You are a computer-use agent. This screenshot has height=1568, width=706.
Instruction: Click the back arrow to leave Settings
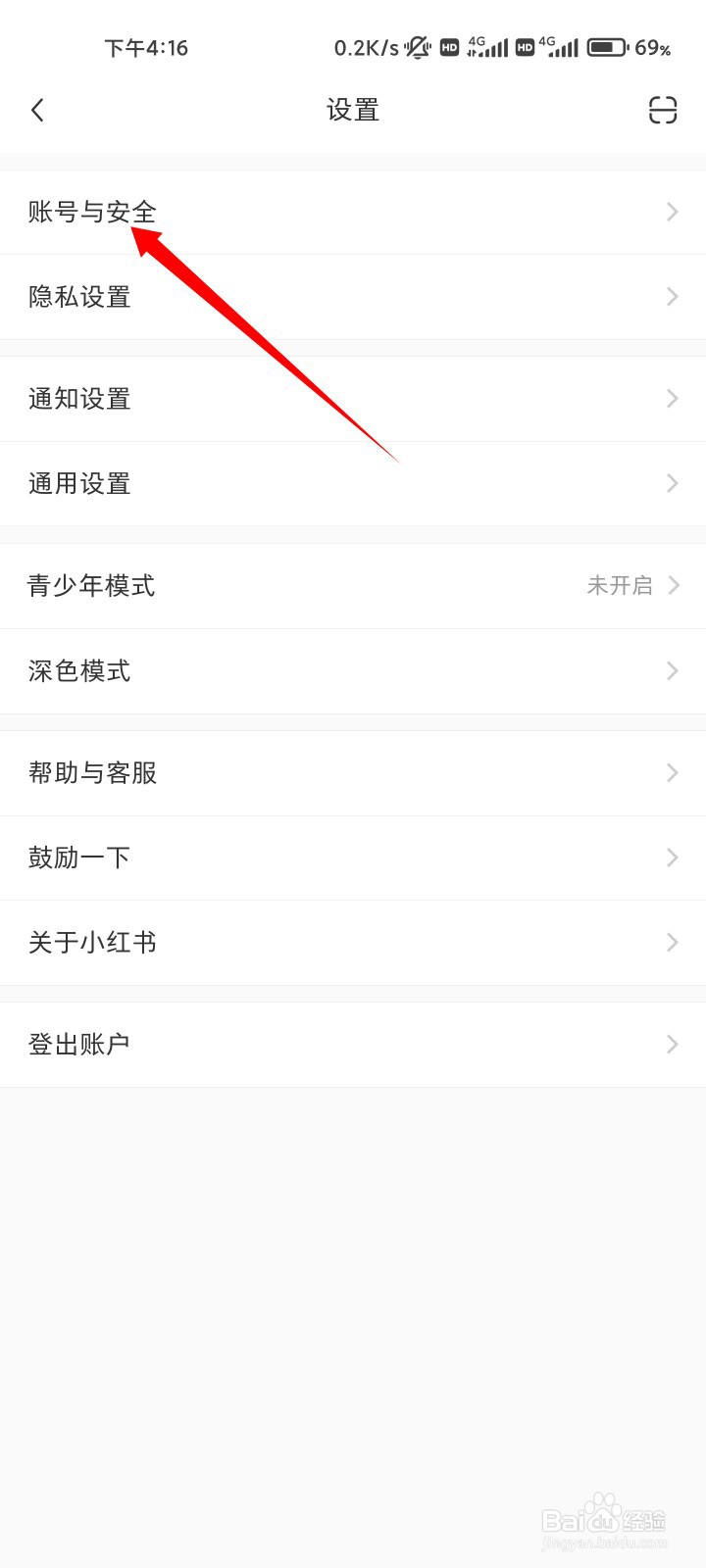click(x=39, y=110)
